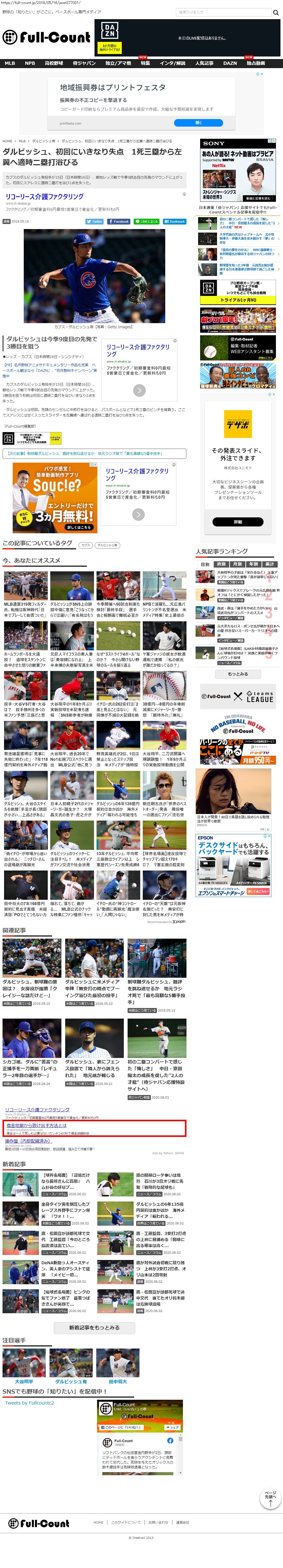This screenshot has height=1568, width=283.
Task: Switch to the NPB tab
Action: click(x=30, y=63)
